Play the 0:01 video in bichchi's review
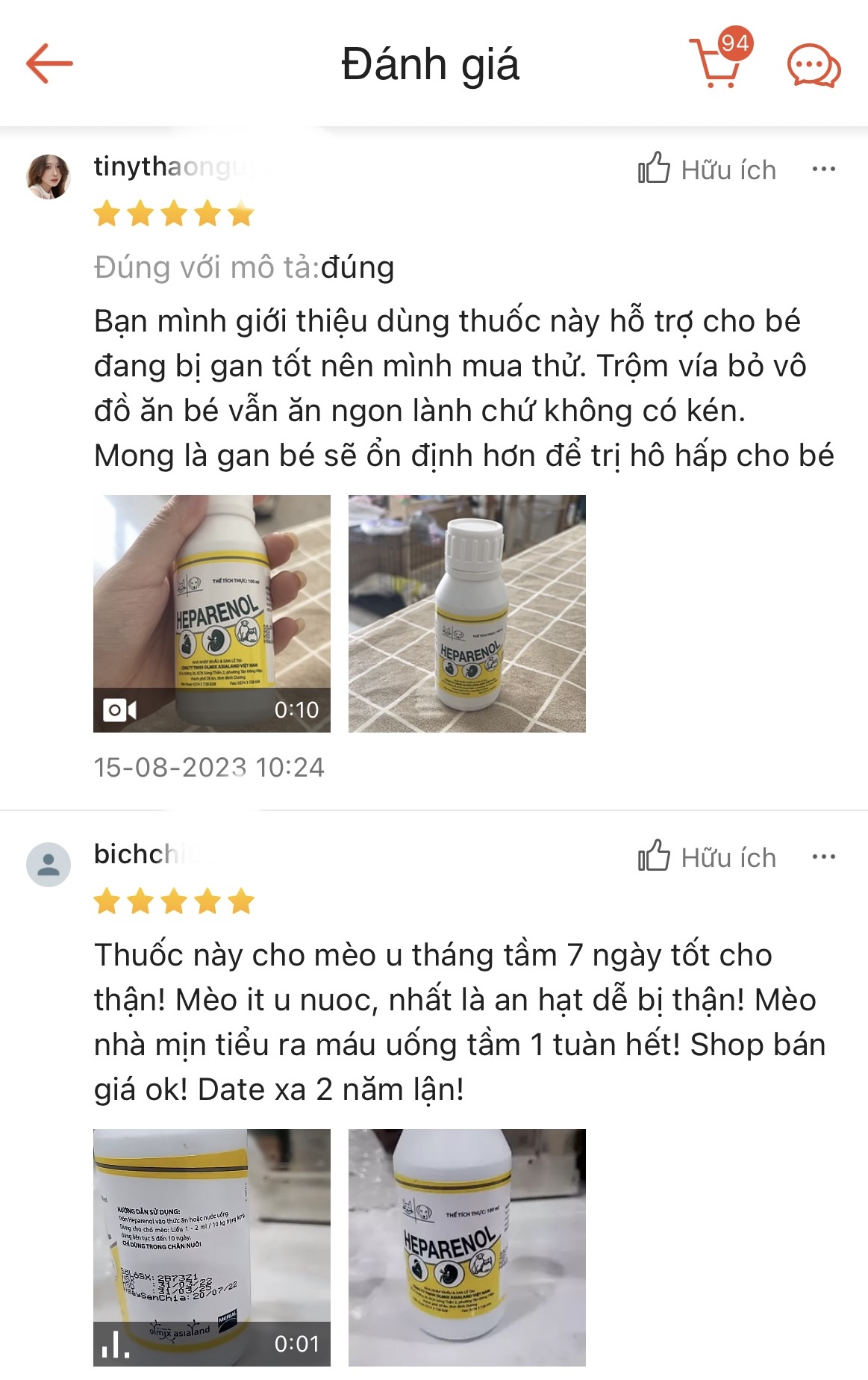The width and height of the screenshot is (868, 1380). point(211,1247)
